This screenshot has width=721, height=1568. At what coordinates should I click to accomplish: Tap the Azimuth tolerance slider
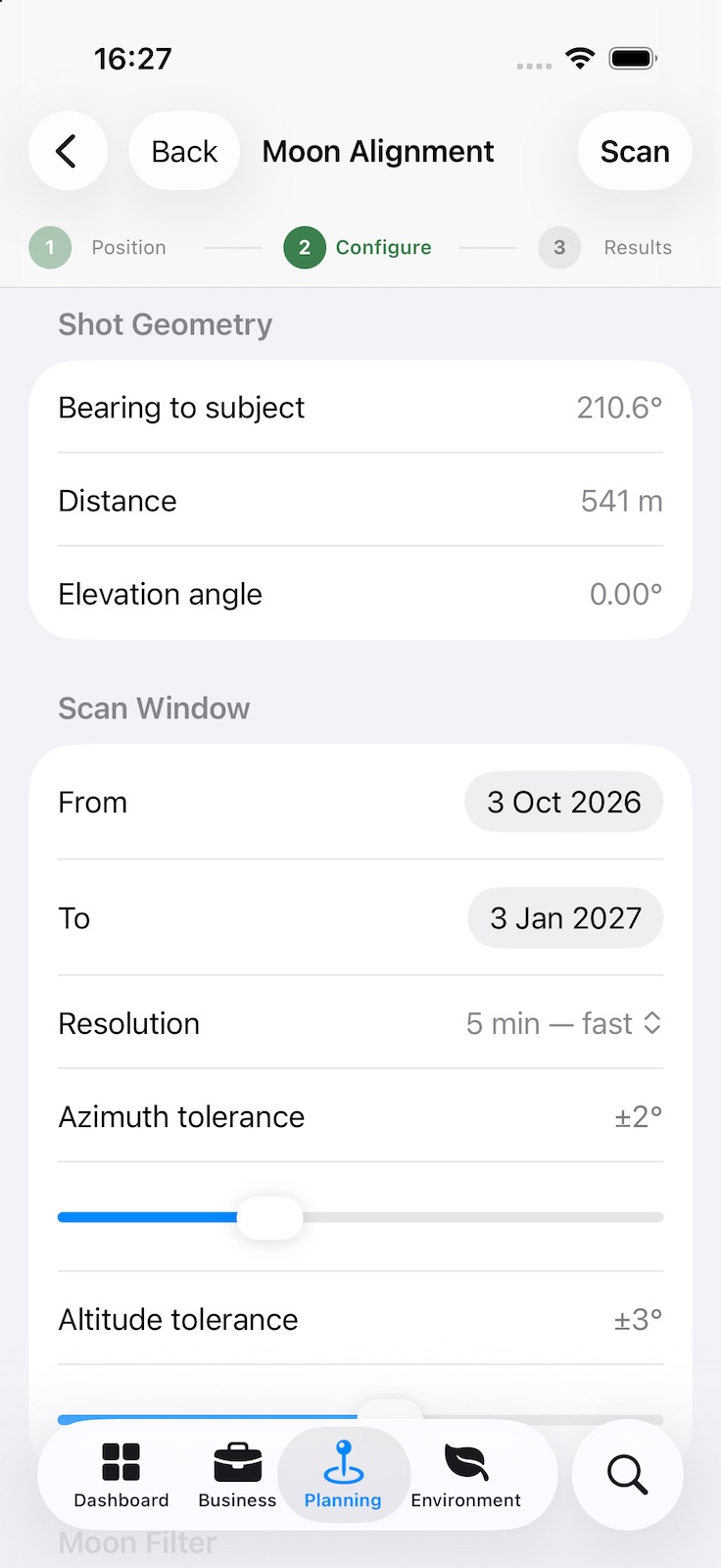[x=360, y=1217]
